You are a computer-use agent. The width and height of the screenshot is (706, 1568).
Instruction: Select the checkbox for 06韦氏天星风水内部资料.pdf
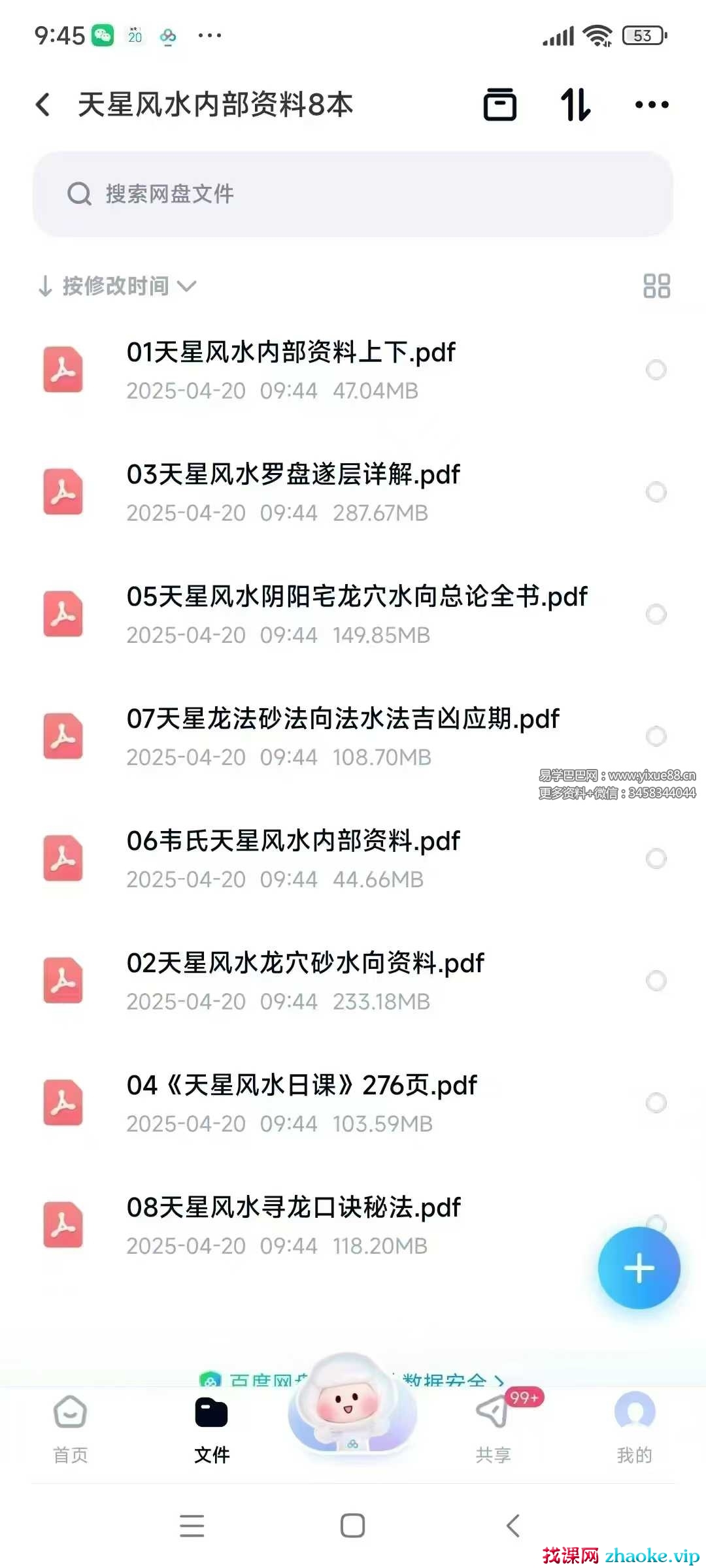(x=656, y=858)
